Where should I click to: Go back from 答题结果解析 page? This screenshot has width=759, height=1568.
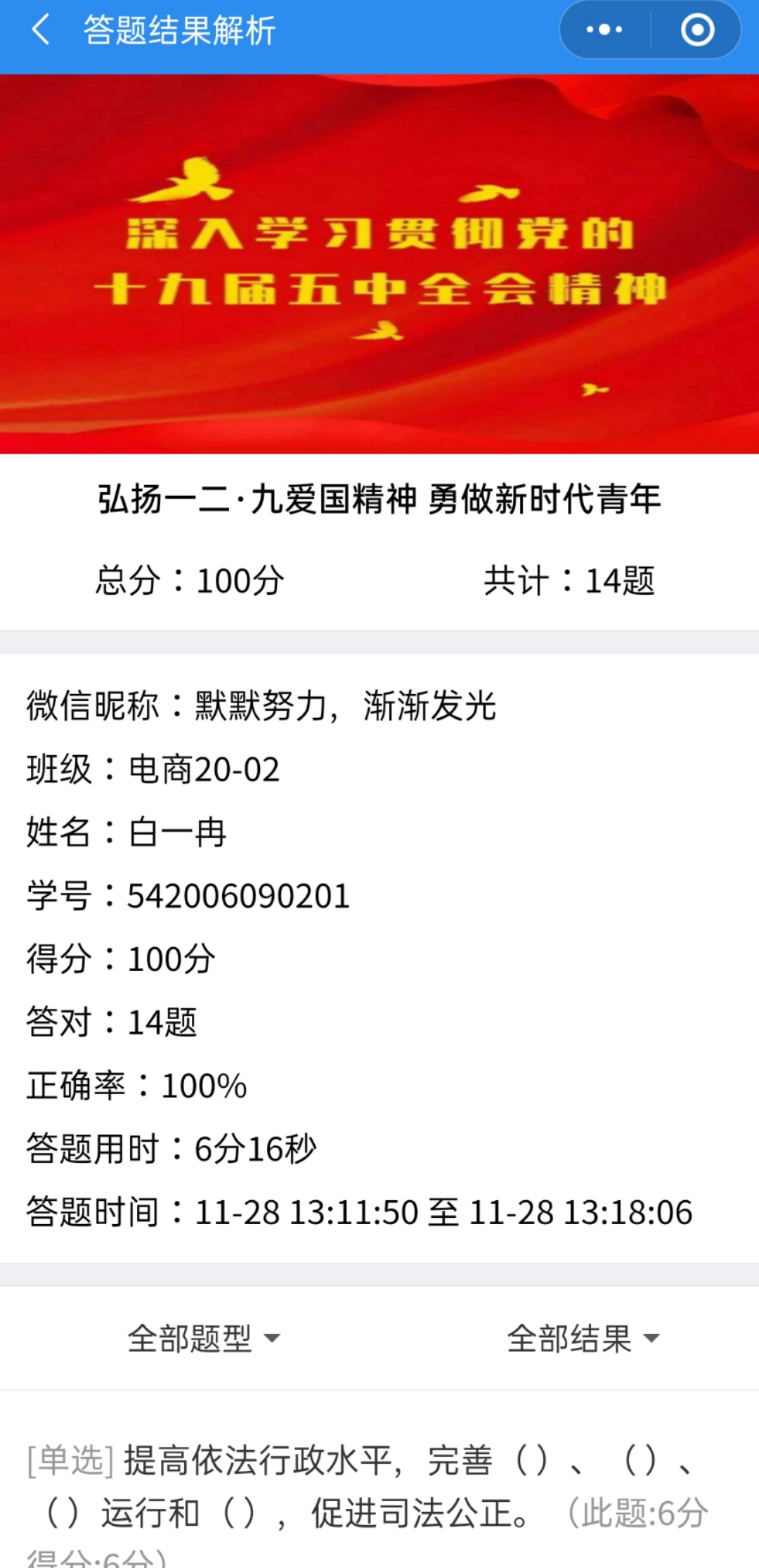tap(41, 31)
